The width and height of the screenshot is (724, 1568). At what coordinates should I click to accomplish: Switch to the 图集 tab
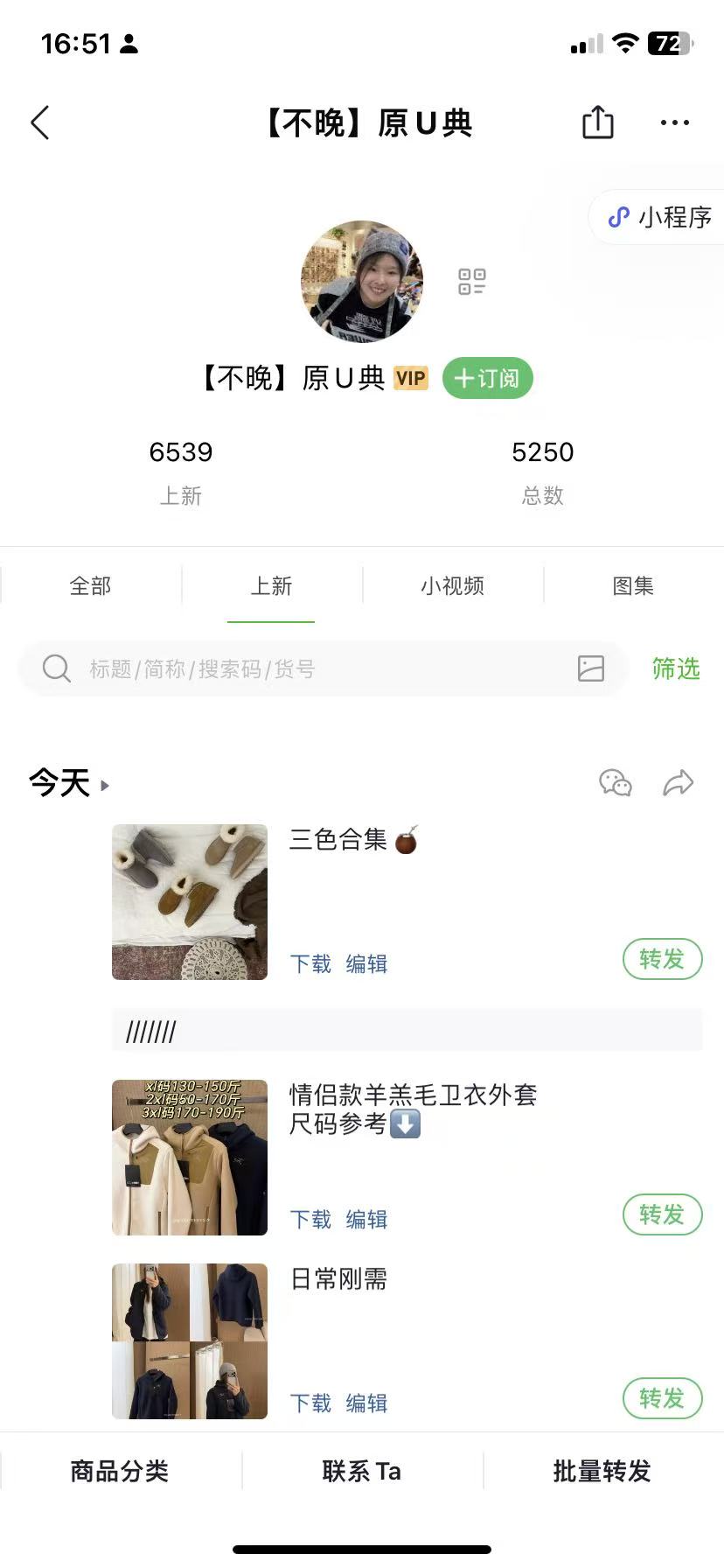(x=633, y=585)
